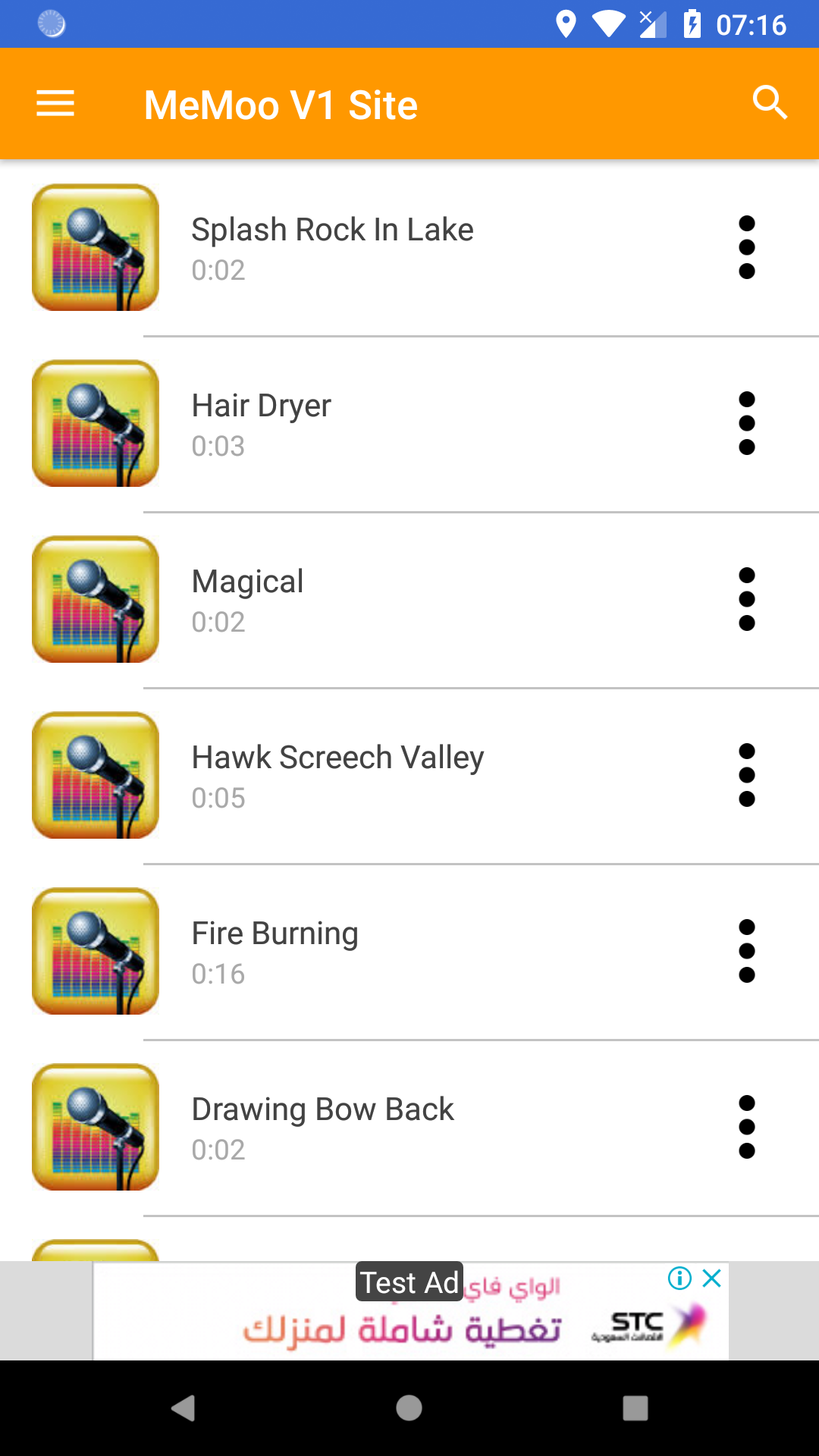The width and height of the screenshot is (819, 1456).
Task: Return to the home screen
Action: click(x=409, y=1408)
